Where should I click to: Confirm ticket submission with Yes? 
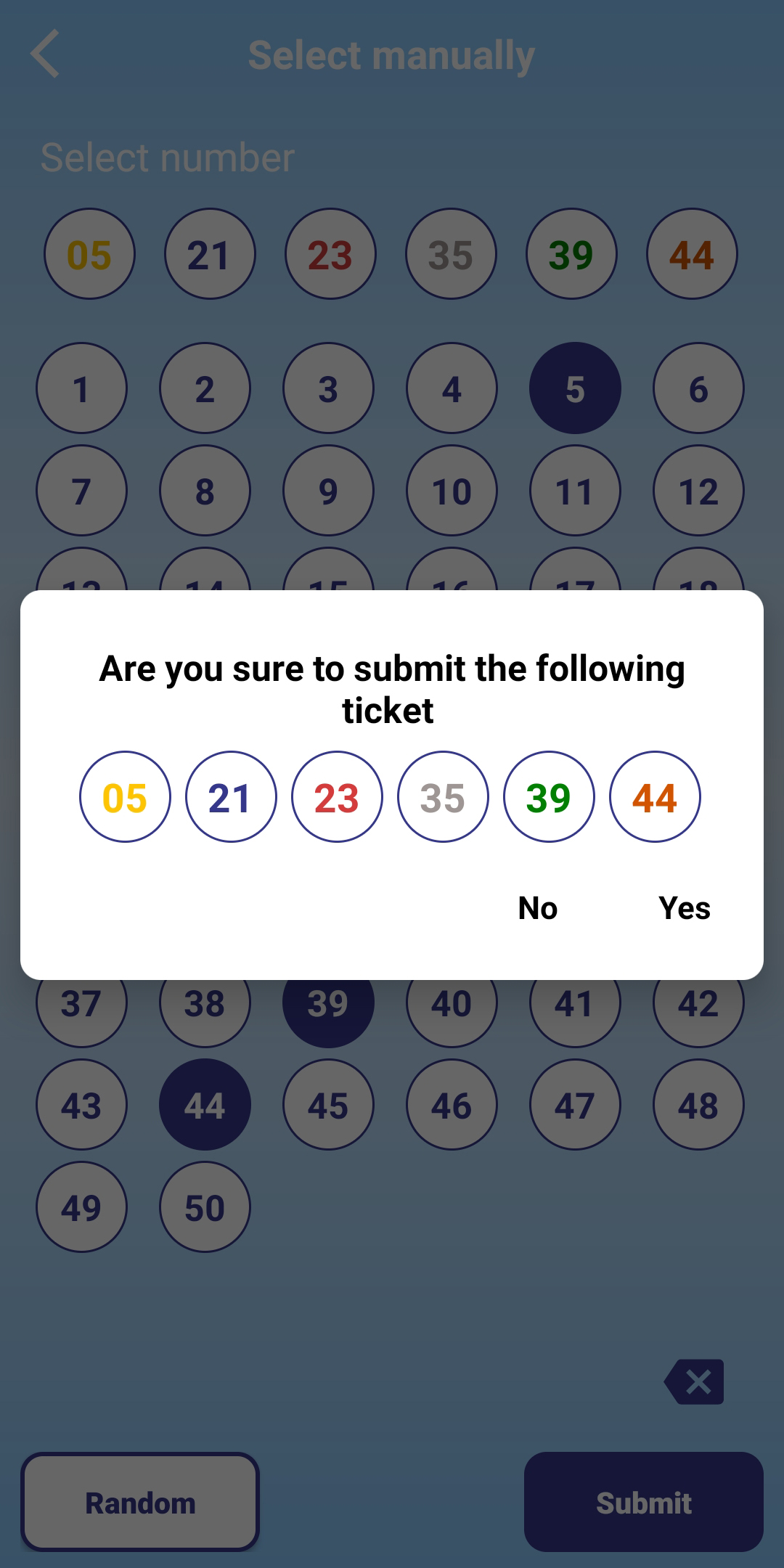pyautogui.click(x=684, y=908)
